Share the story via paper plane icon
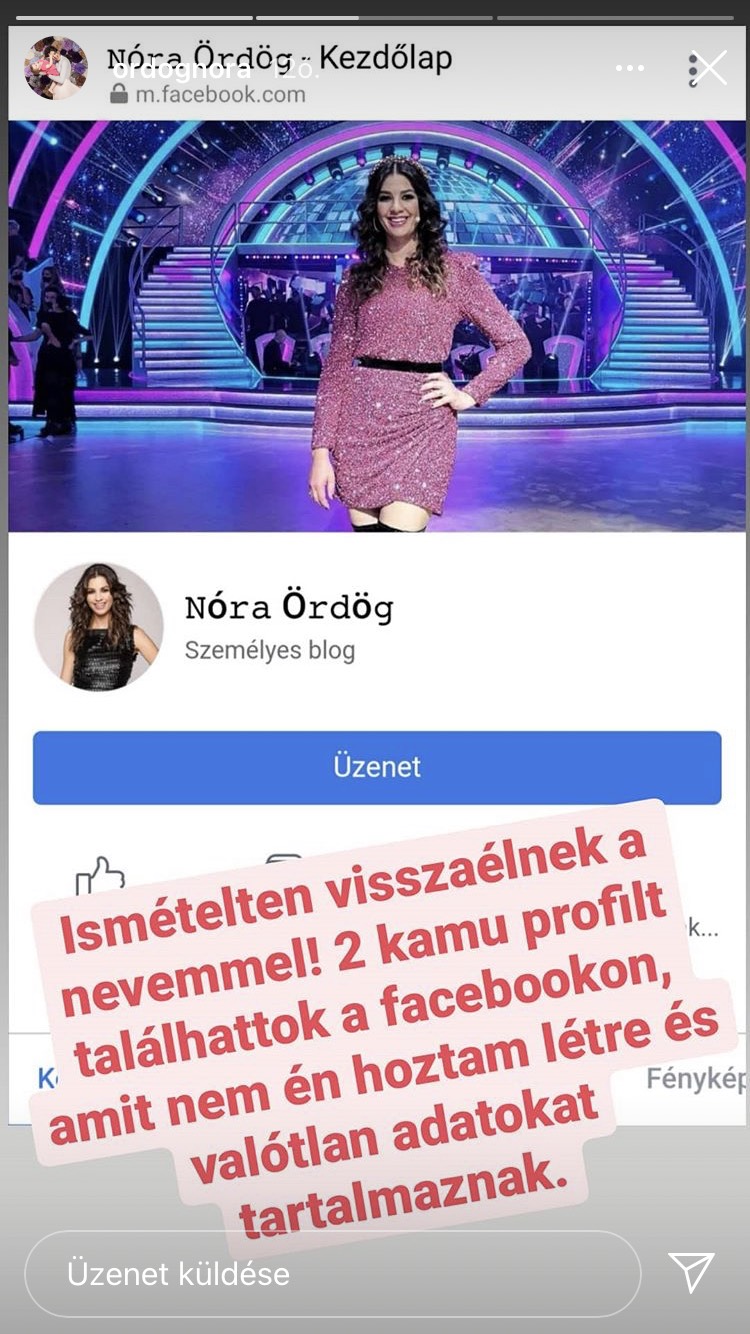 point(691,1272)
